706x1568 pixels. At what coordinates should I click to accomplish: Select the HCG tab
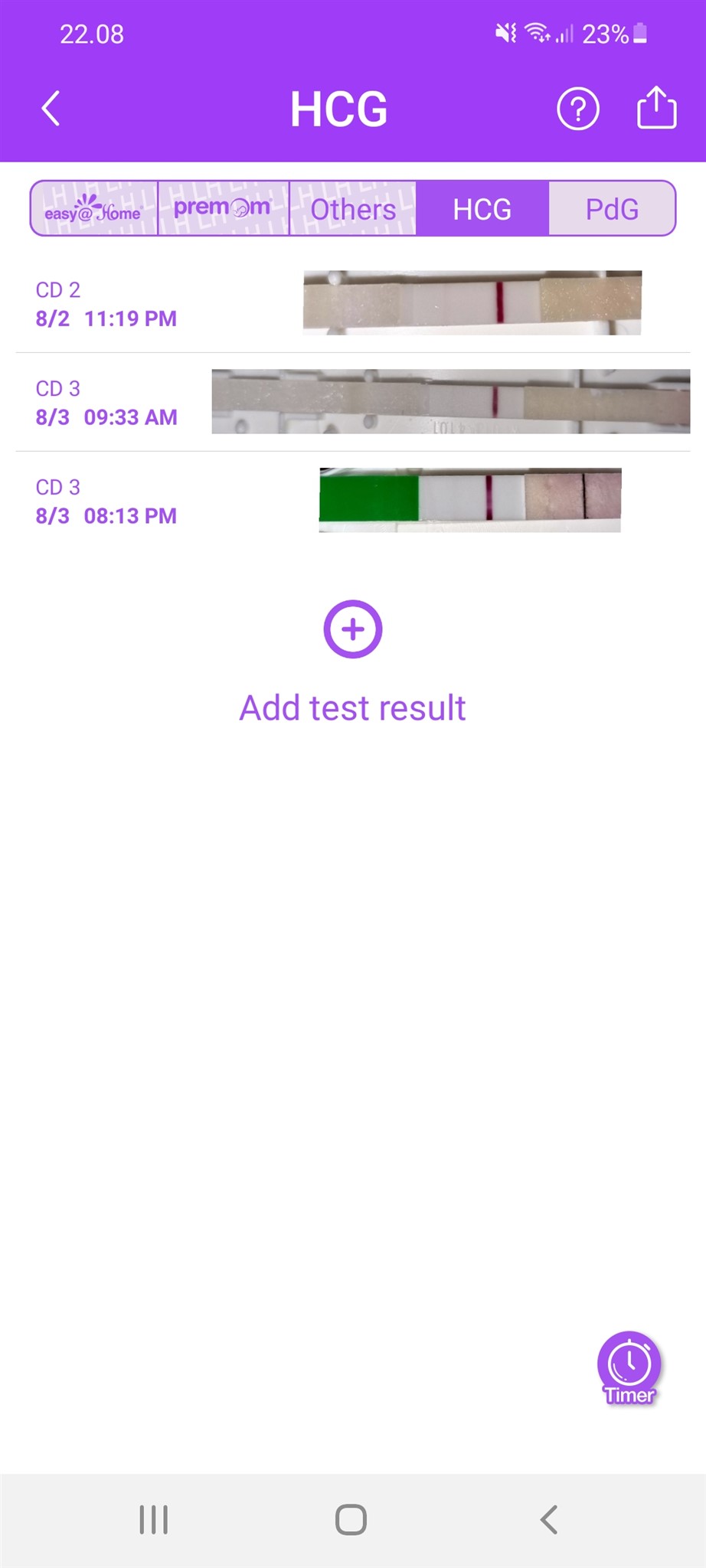click(482, 208)
